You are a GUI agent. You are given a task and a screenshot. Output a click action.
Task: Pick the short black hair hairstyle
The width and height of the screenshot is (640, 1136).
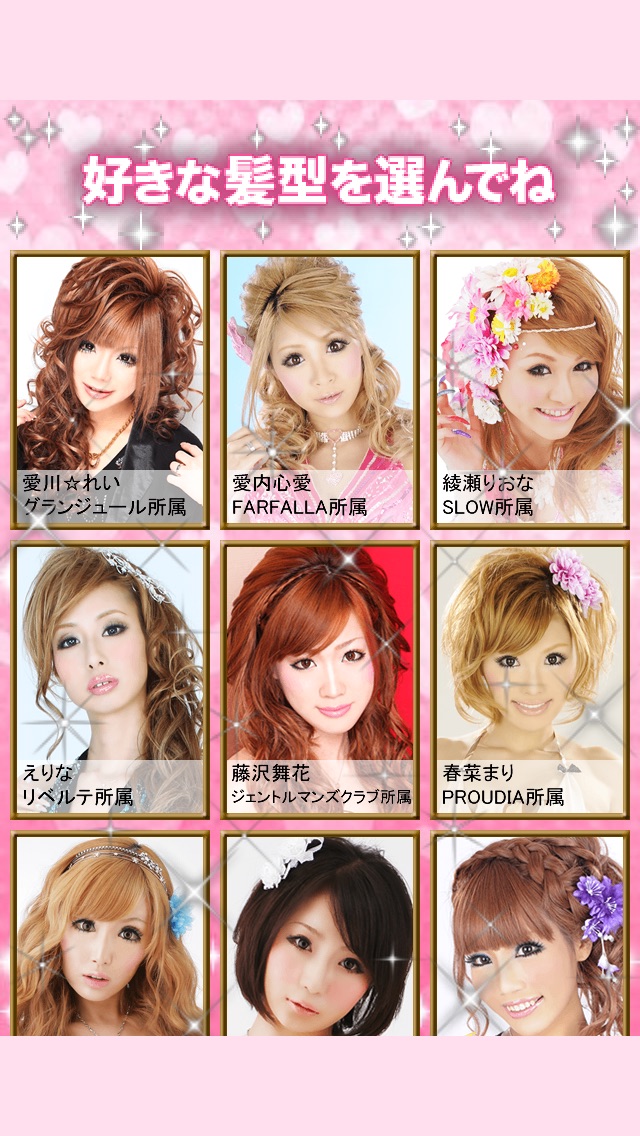click(x=320, y=935)
